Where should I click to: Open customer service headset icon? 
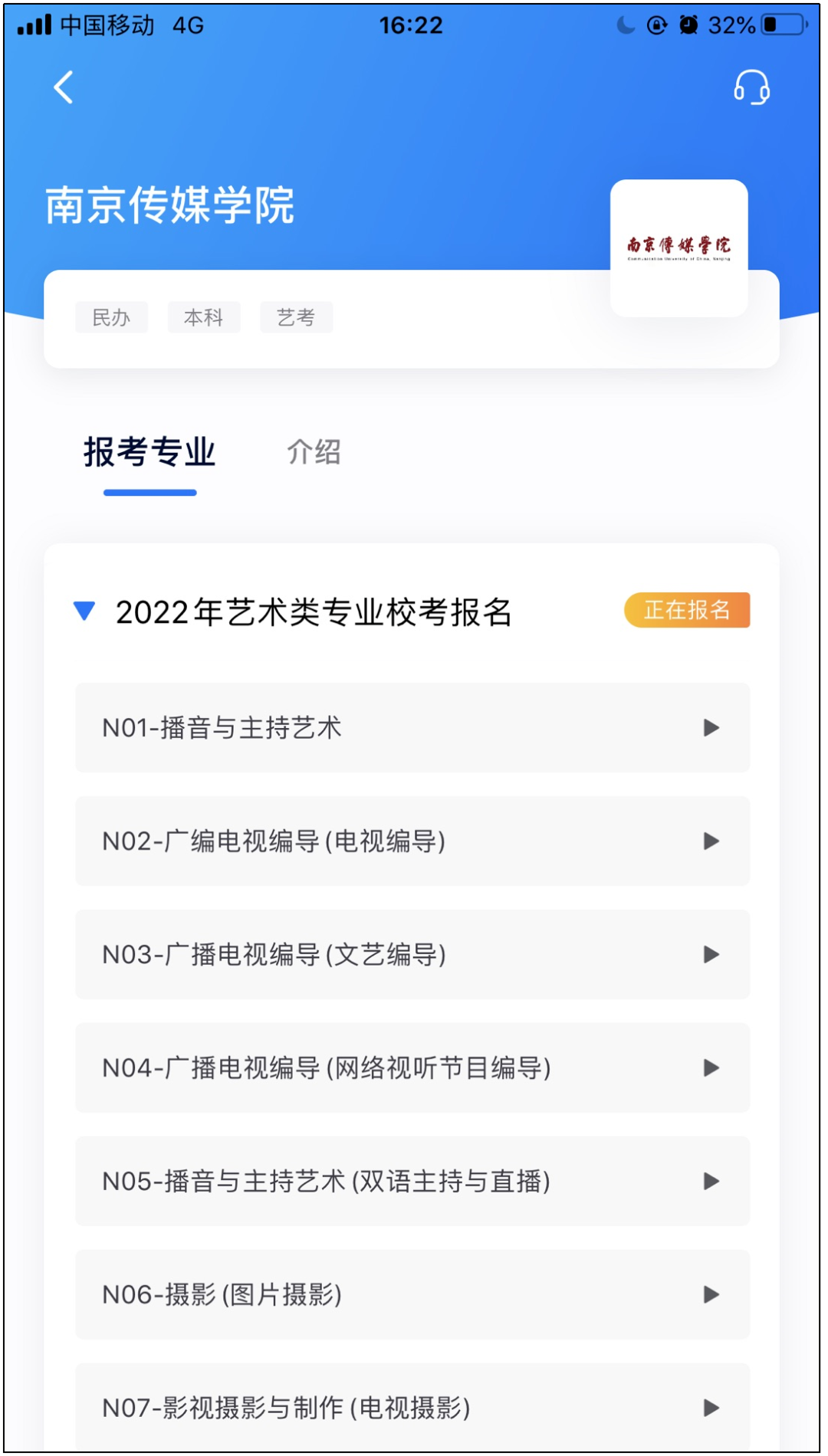click(x=751, y=87)
